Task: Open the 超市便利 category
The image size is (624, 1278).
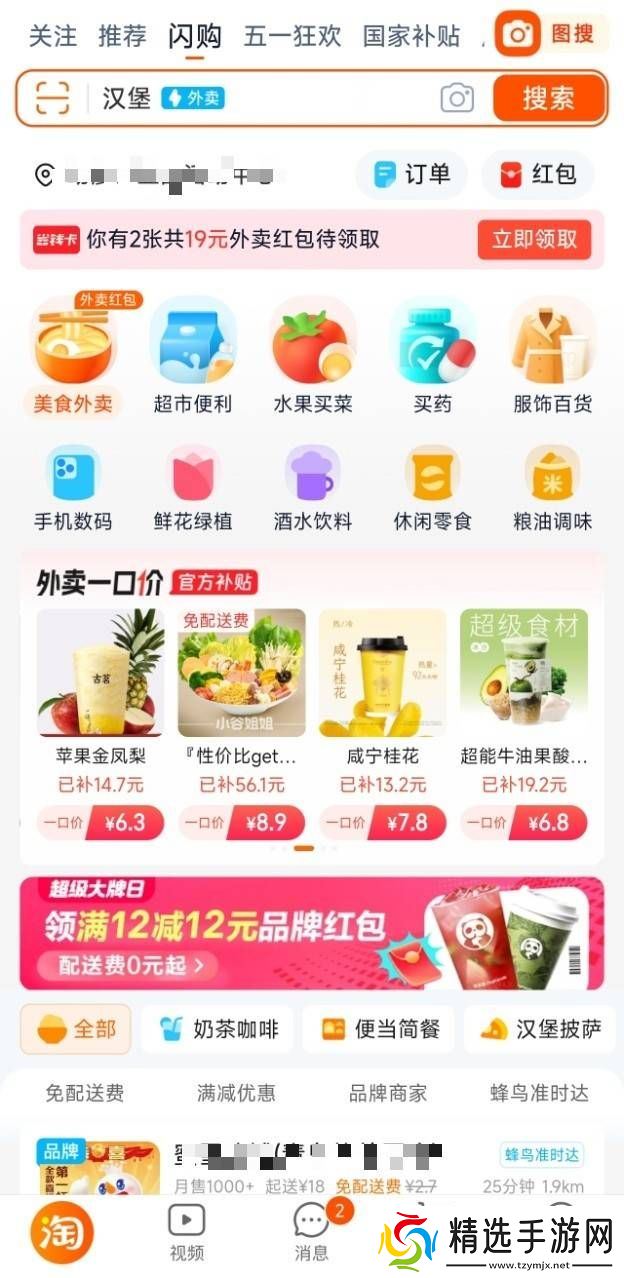Action: (193, 357)
